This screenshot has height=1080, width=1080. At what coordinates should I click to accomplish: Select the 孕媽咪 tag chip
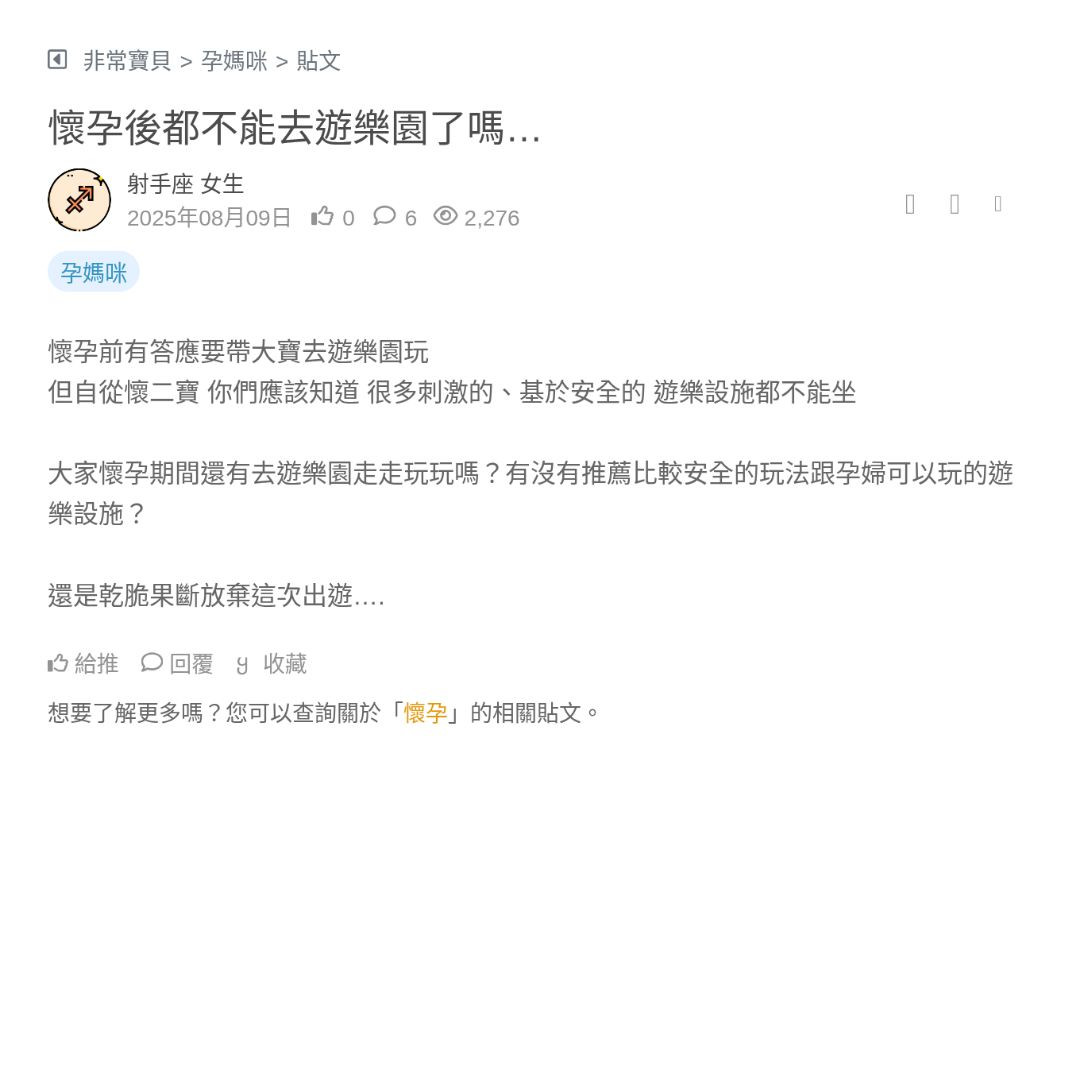93,272
